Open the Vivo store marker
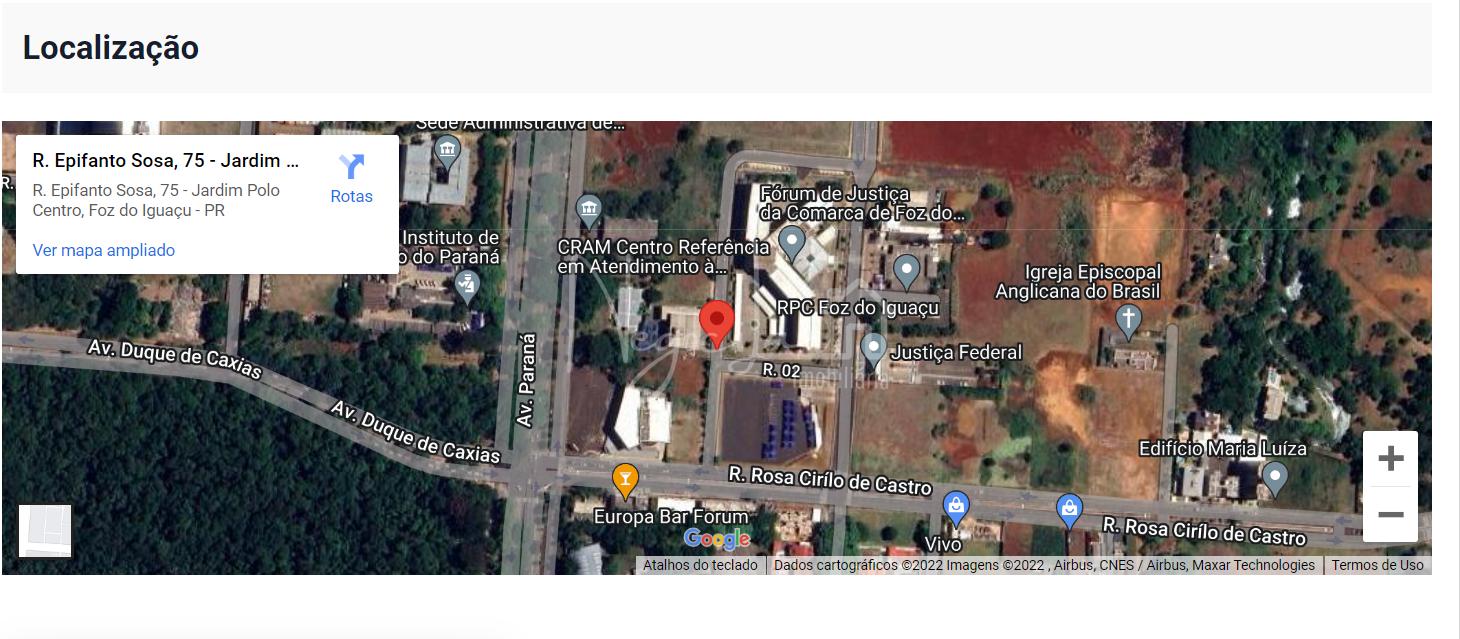This screenshot has height=639, width=1460. coord(956,508)
